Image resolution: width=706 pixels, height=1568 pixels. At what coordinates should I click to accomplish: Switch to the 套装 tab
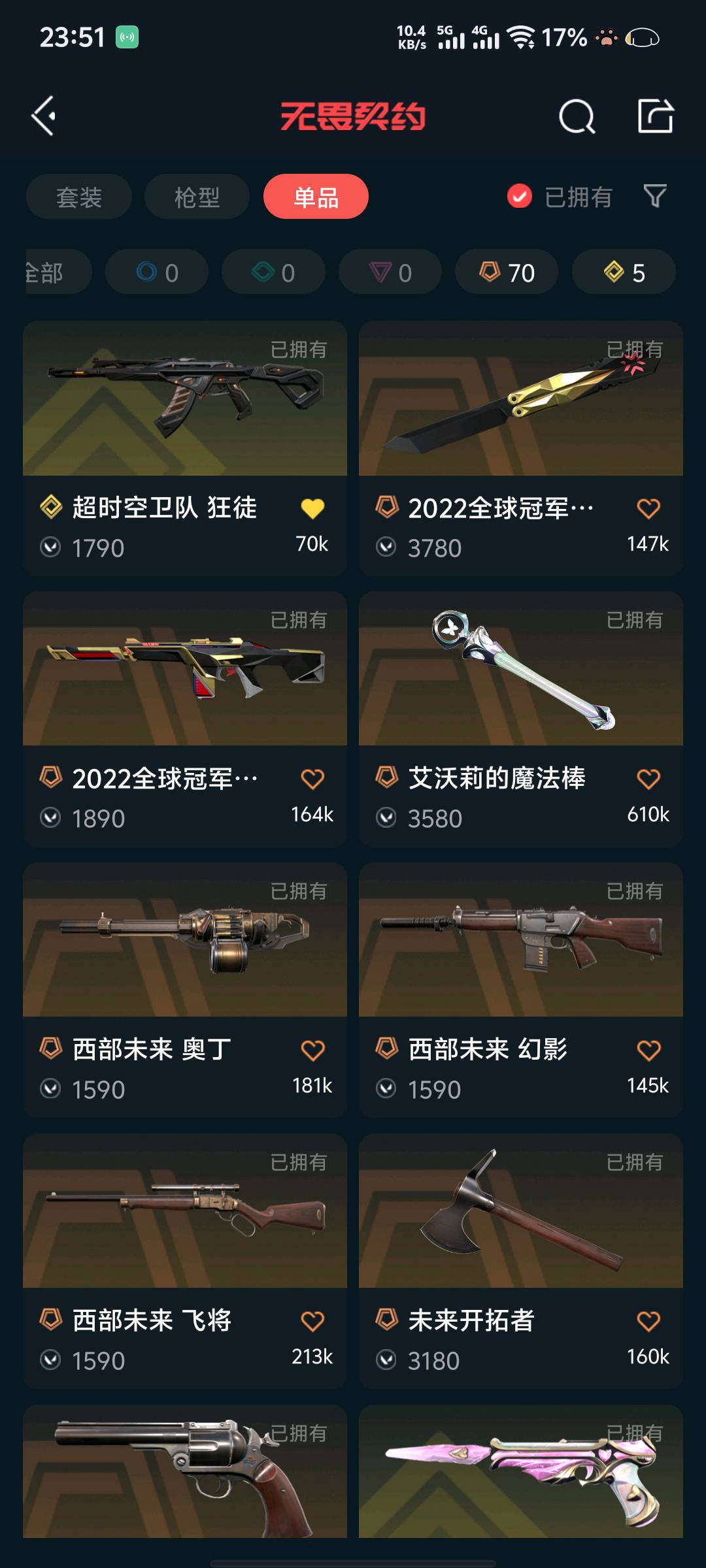pyautogui.click(x=79, y=197)
